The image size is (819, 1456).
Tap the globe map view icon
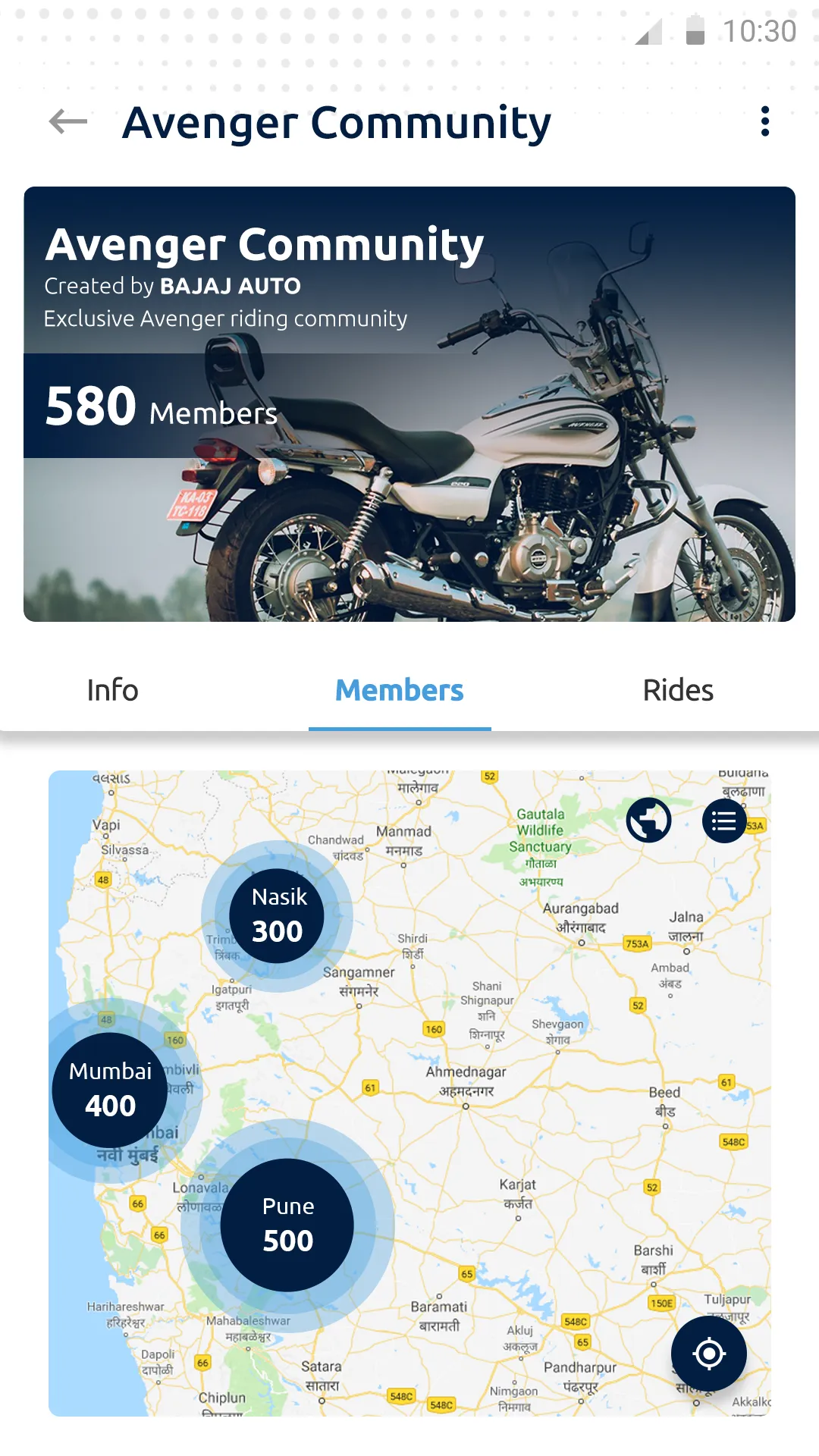pos(648,821)
